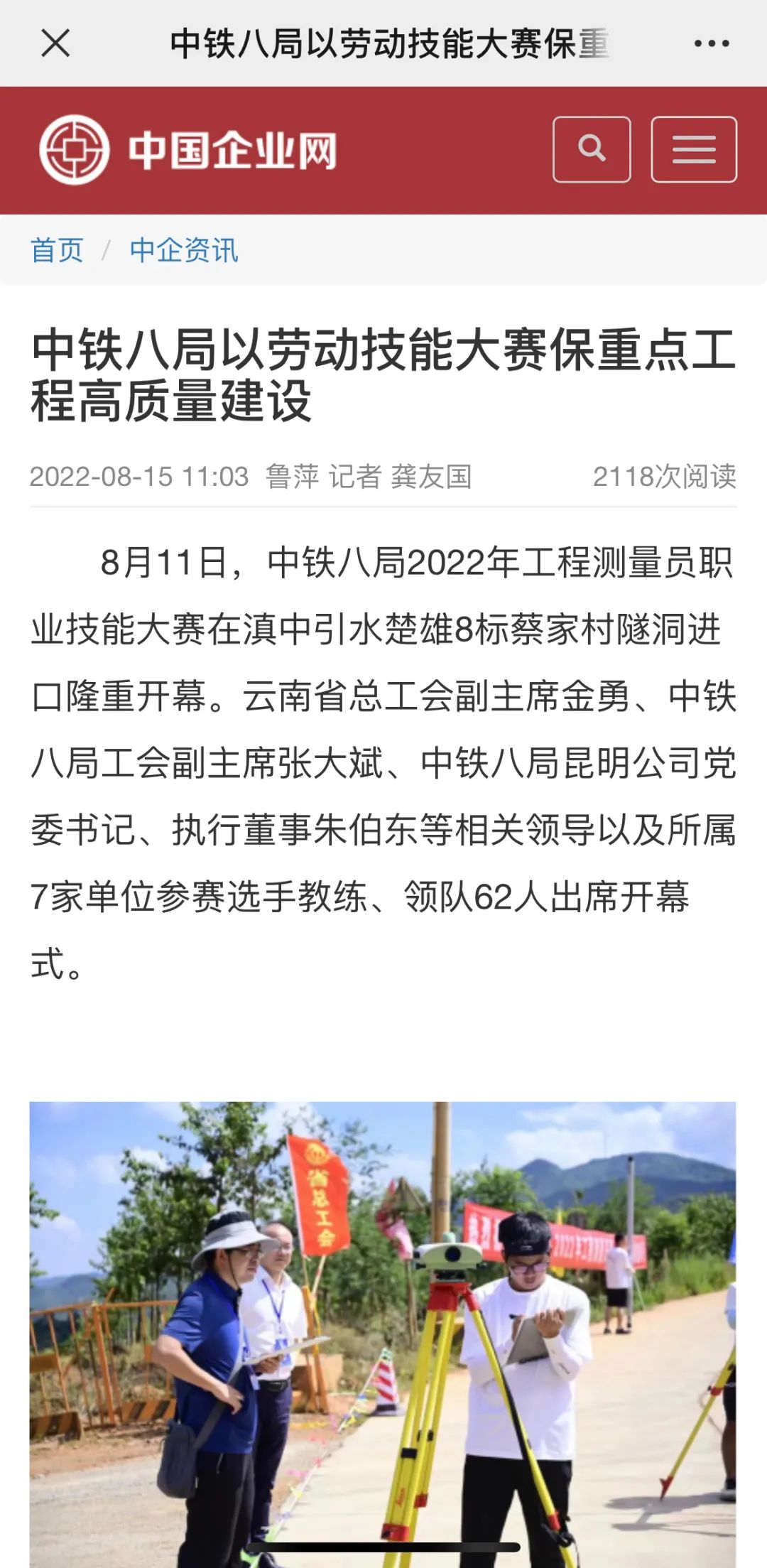The width and height of the screenshot is (767, 1568).
Task: Open the three-dot overflow menu
Action: coord(712,43)
